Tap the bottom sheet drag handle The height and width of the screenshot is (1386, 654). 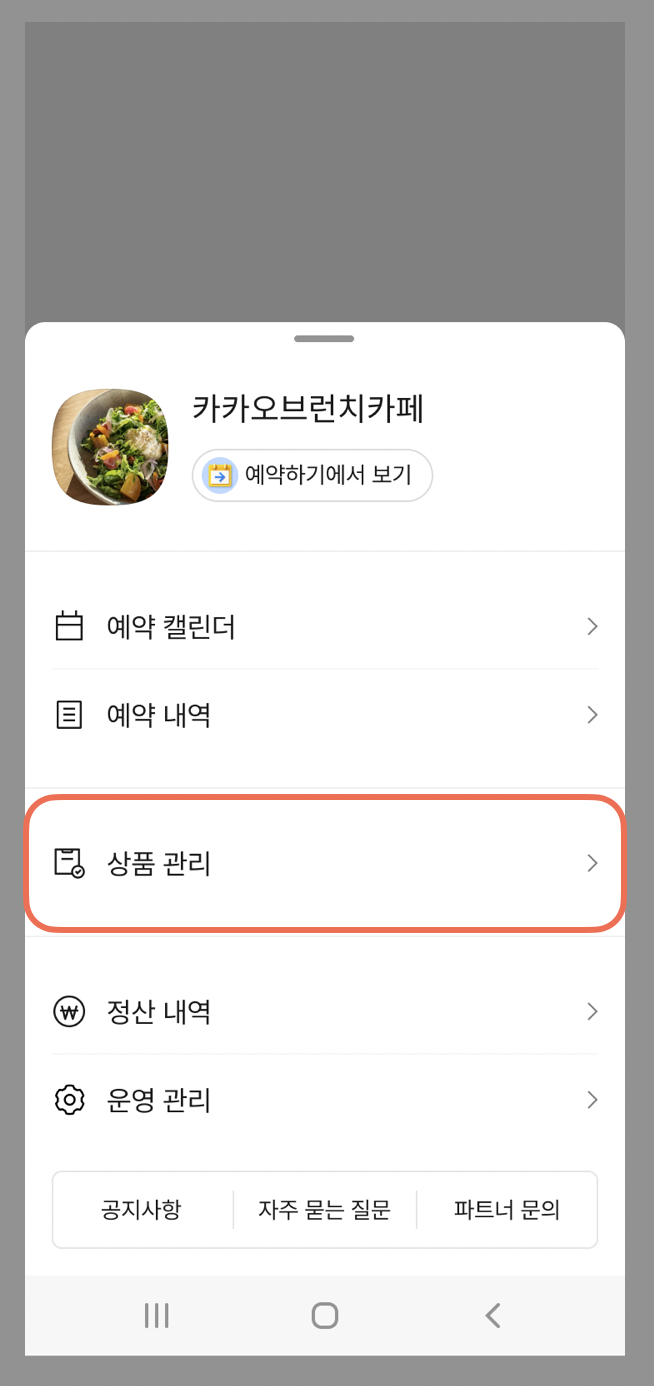324,339
